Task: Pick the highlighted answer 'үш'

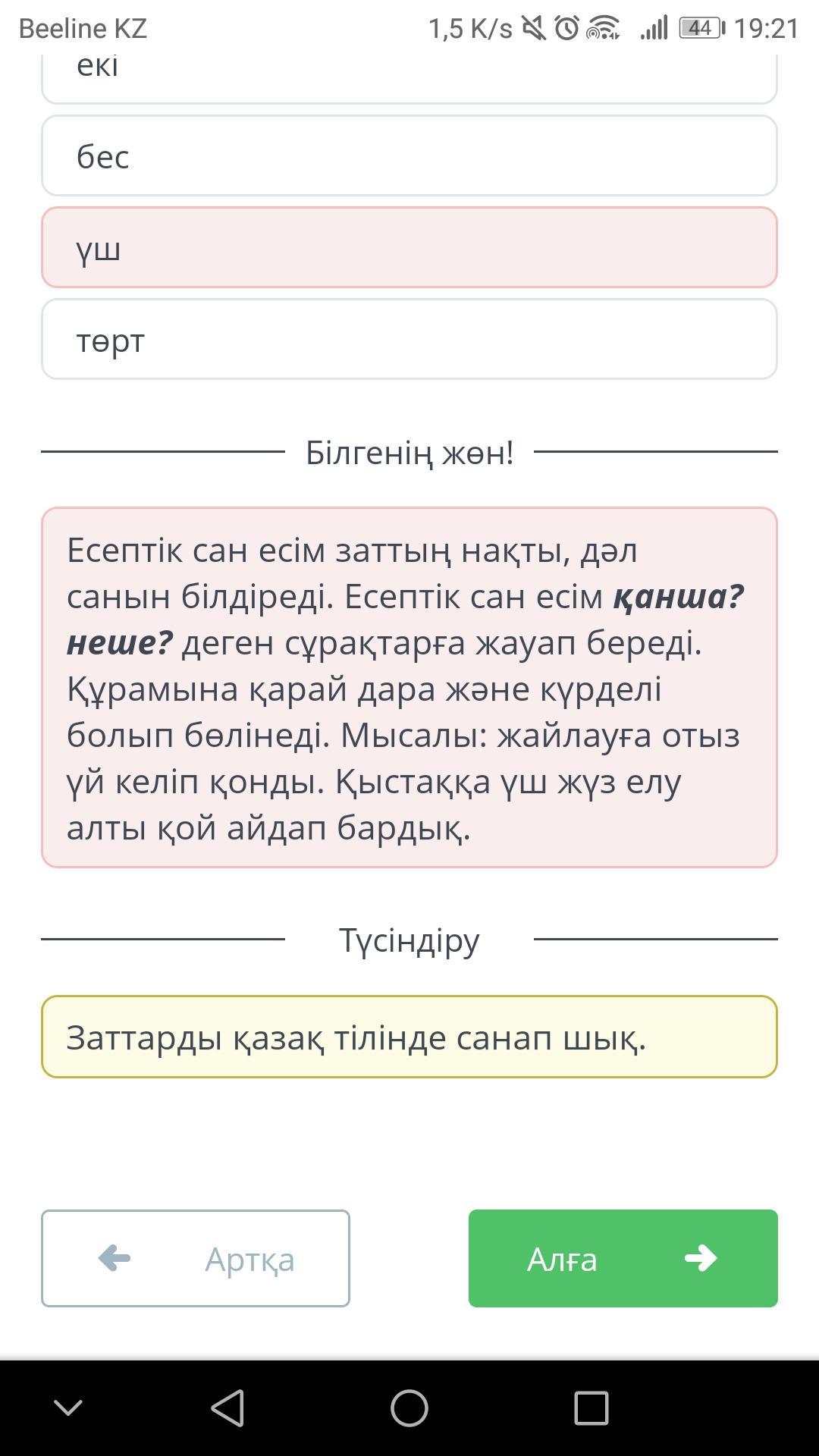Action: (x=409, y=247)
